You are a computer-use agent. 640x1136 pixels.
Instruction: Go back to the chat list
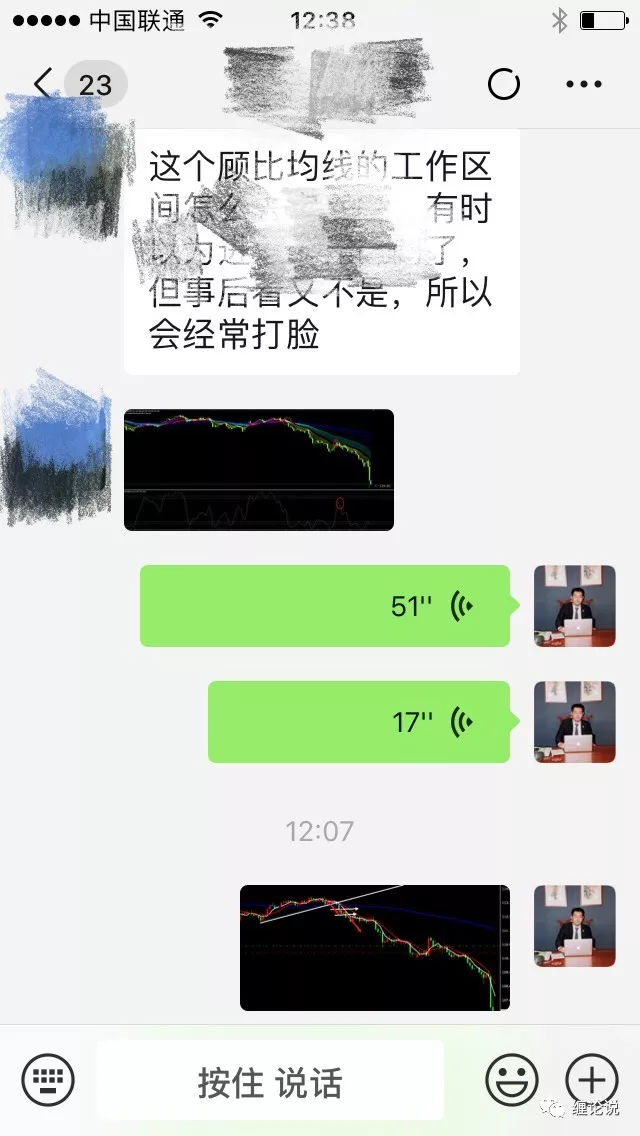[43, 84]
